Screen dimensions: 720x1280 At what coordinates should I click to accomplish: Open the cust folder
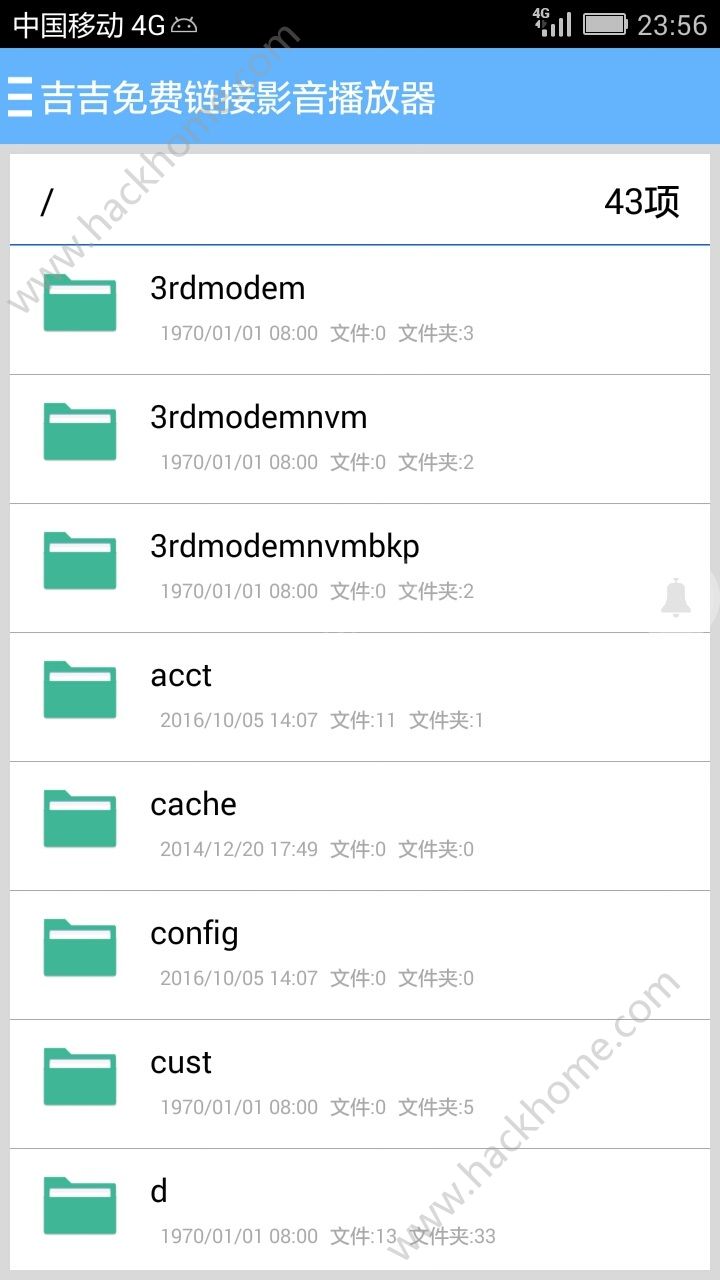pyautogui.click(x=360, y=1084)
